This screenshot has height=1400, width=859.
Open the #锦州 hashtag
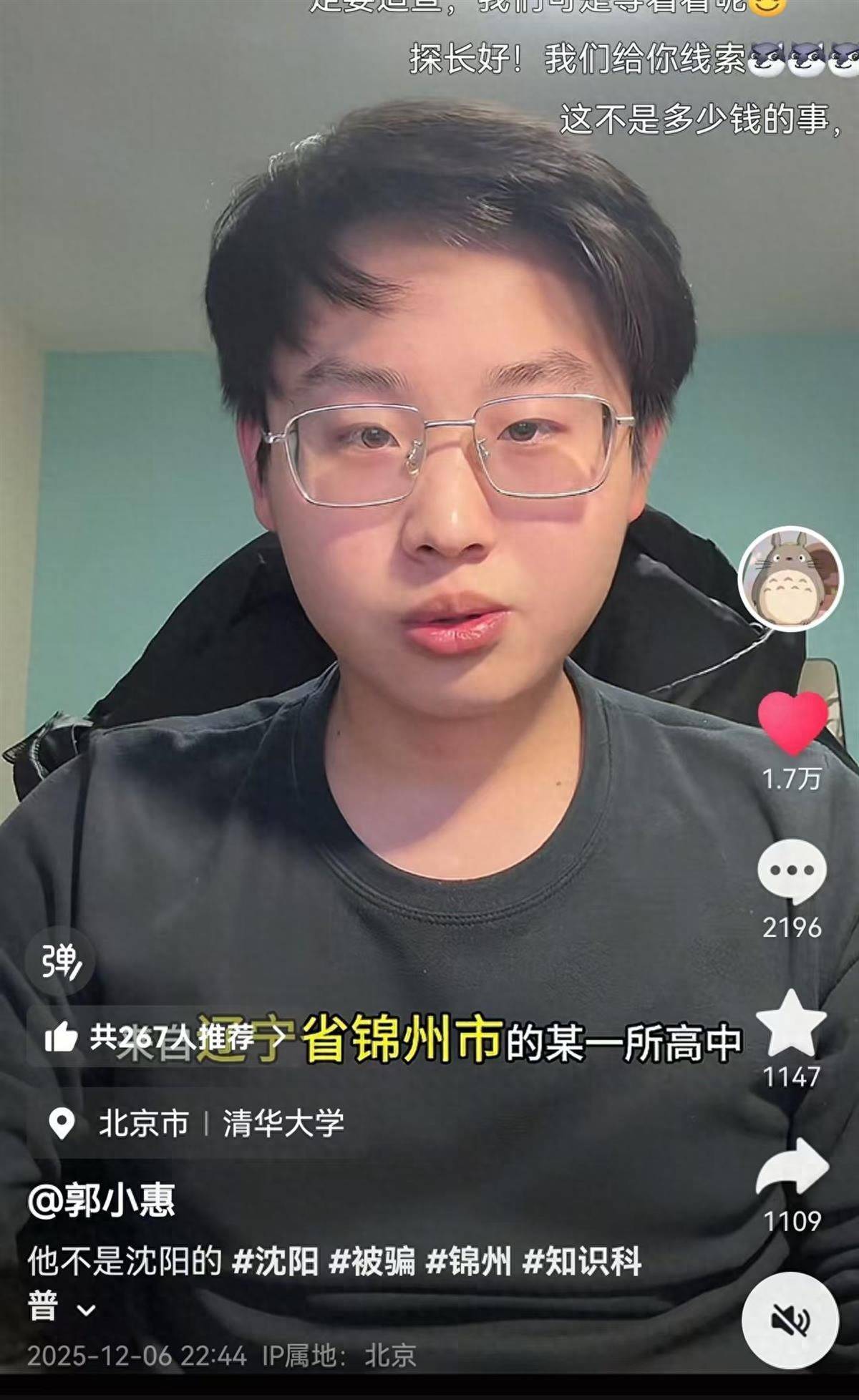click(469, 1261)
